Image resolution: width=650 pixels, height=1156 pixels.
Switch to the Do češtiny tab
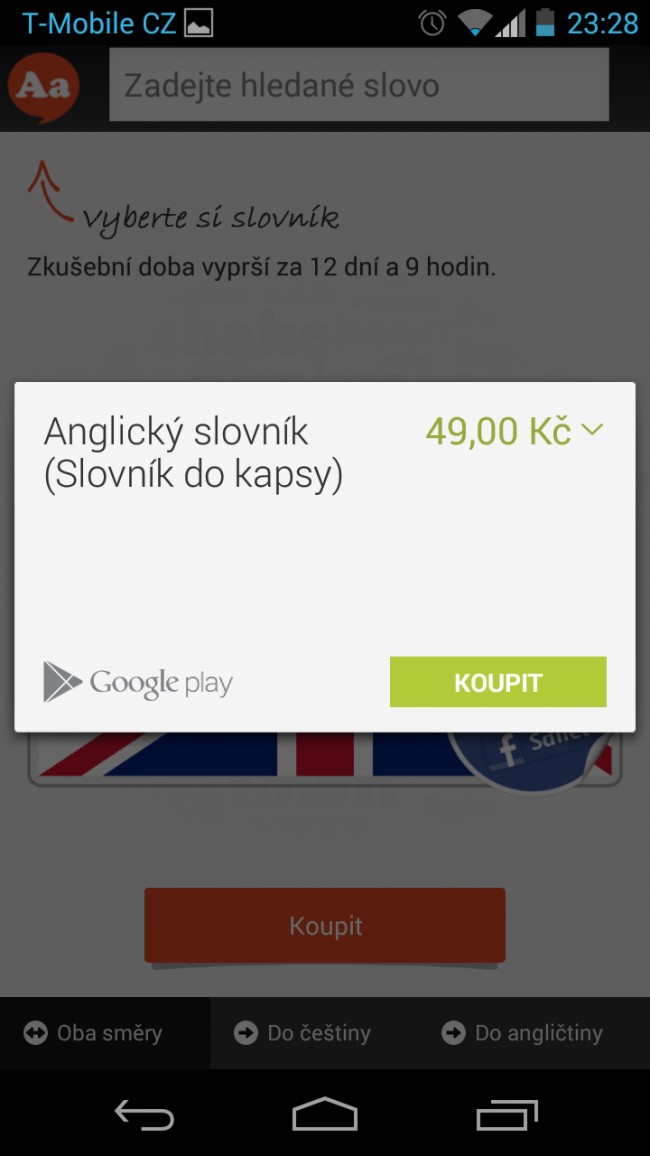pos(305,1033)
